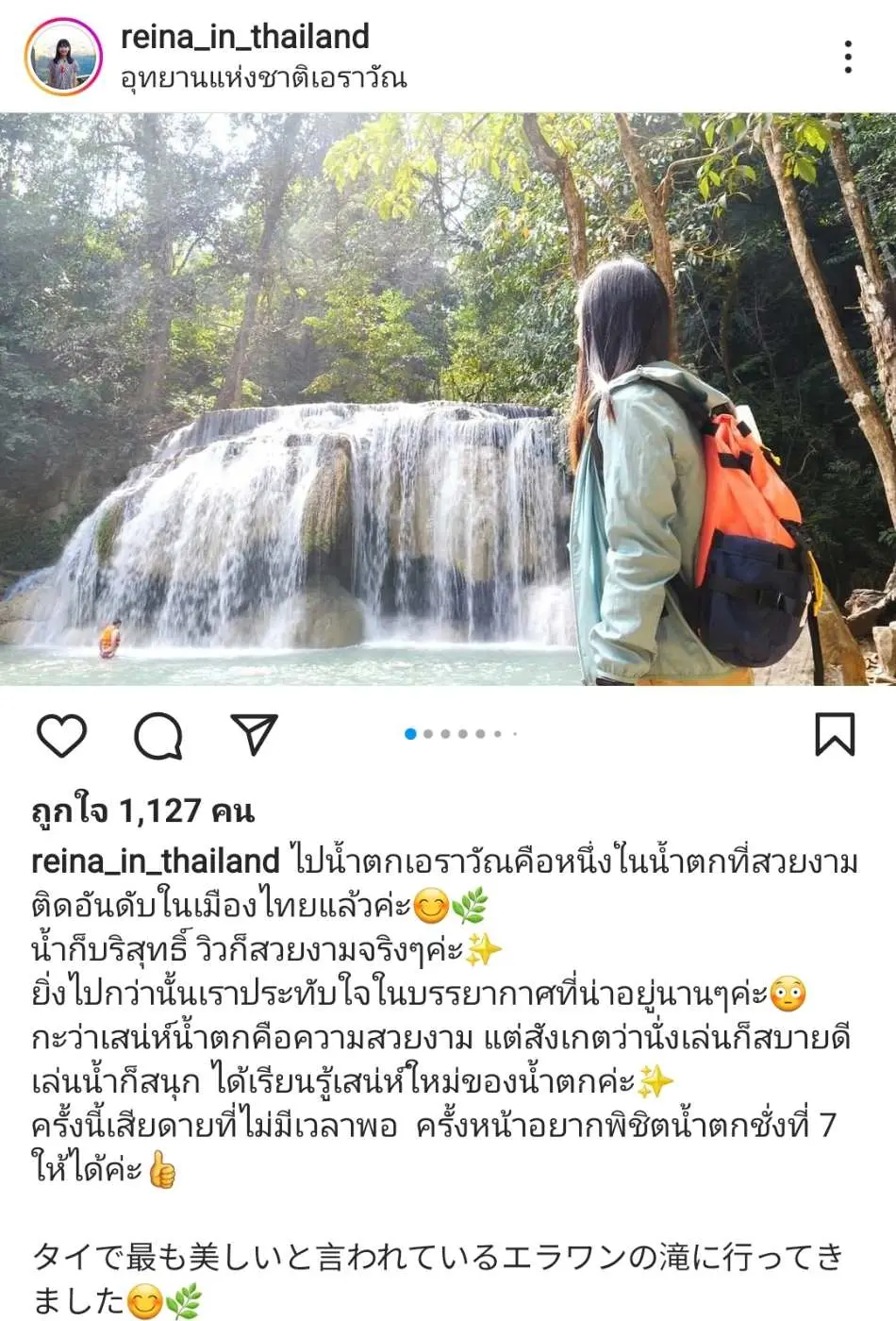Open reina_in_thailand's profile picture
896x1321 pixels.
coord(62,57)
